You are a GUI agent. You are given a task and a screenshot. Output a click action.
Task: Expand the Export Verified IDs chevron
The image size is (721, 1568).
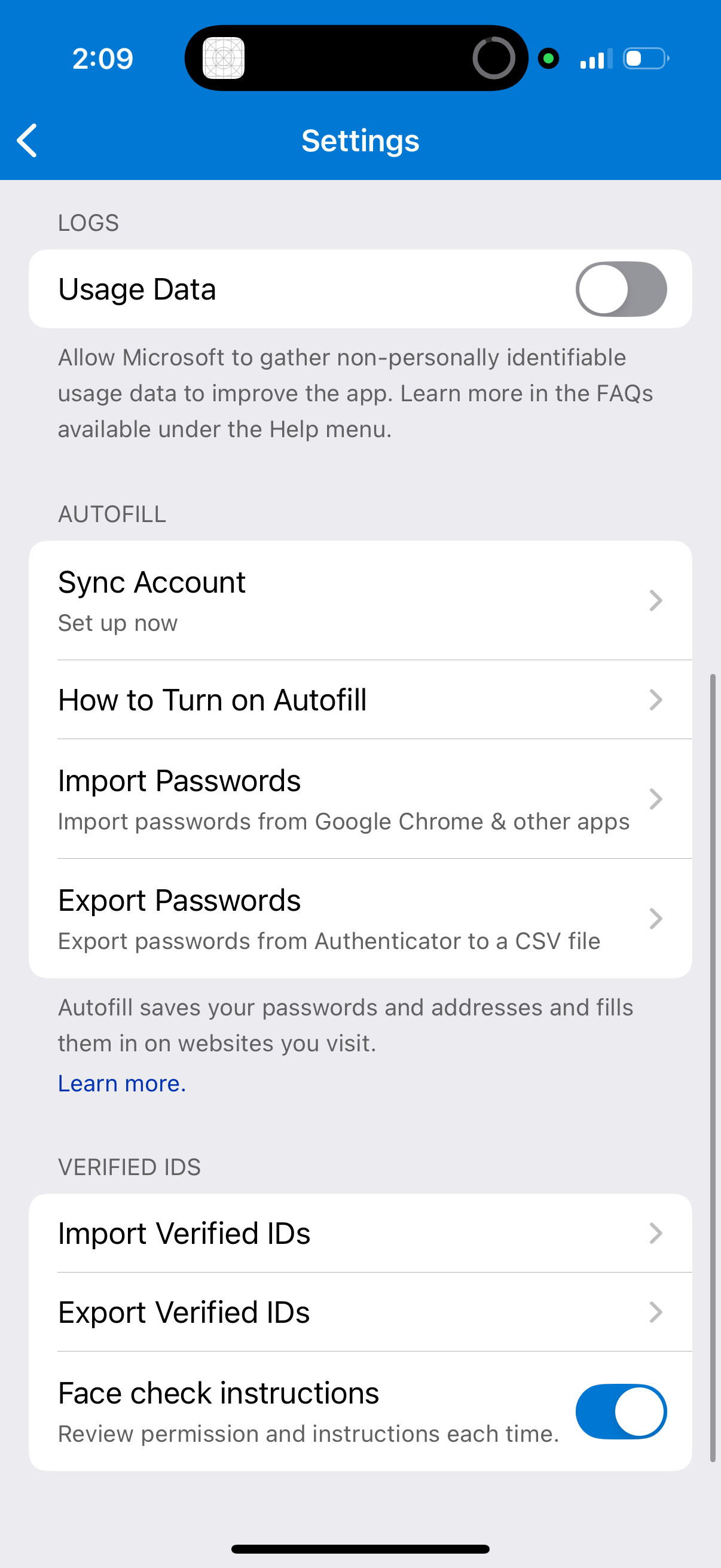[x=656, y=1312]
